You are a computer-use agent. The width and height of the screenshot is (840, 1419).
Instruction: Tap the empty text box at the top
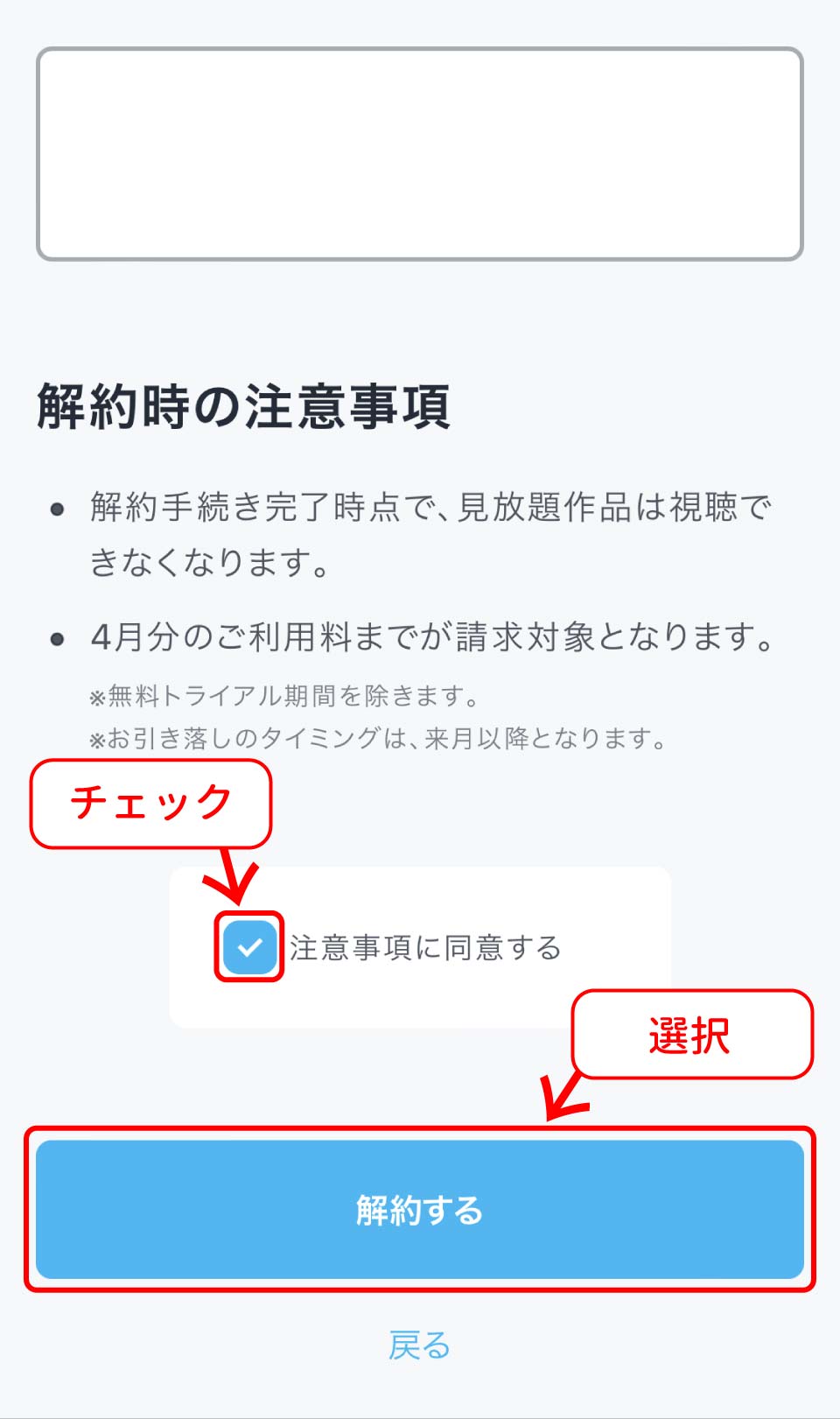click(x=420, y=154)
